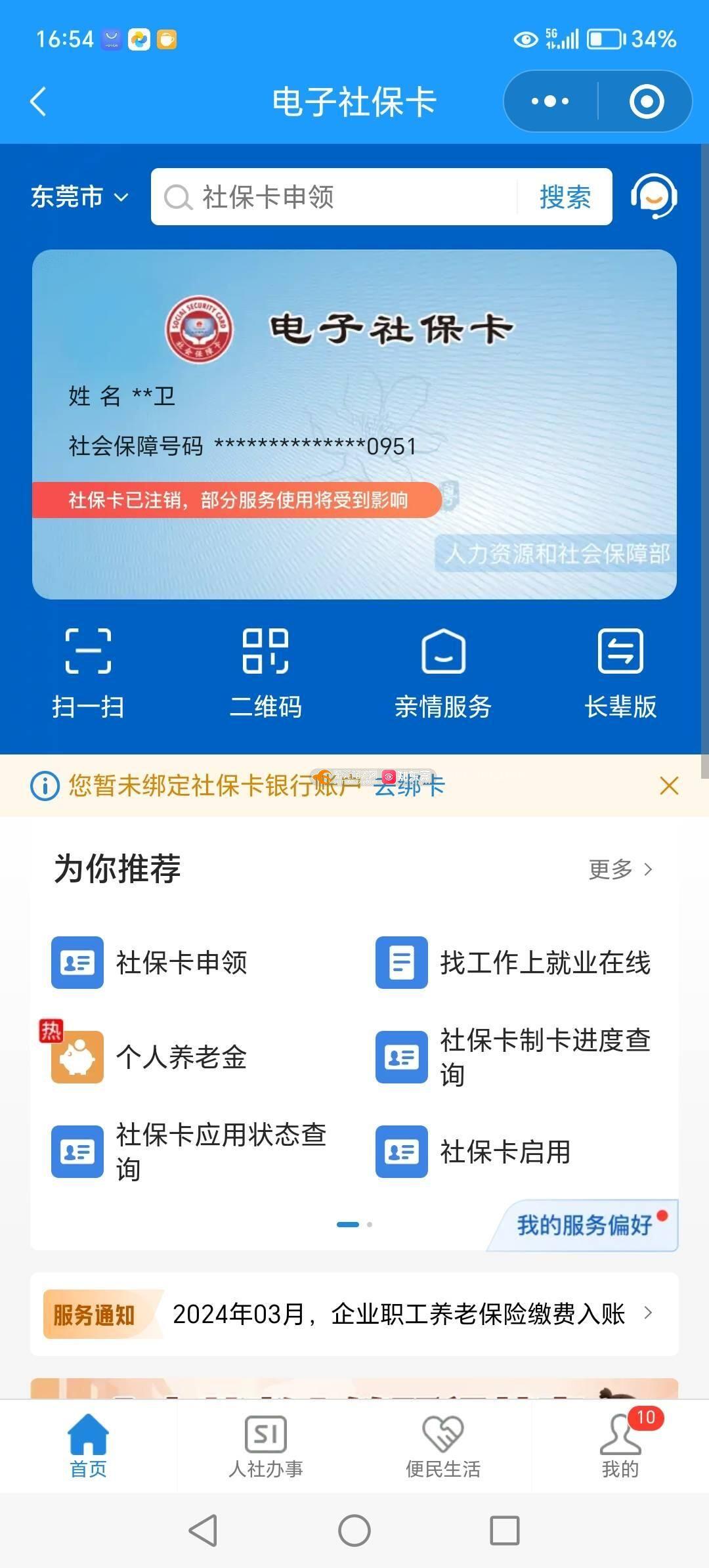Screen dimensions: 709x1568
Task: Open the 电子社保卡 card
Action: 354,424
